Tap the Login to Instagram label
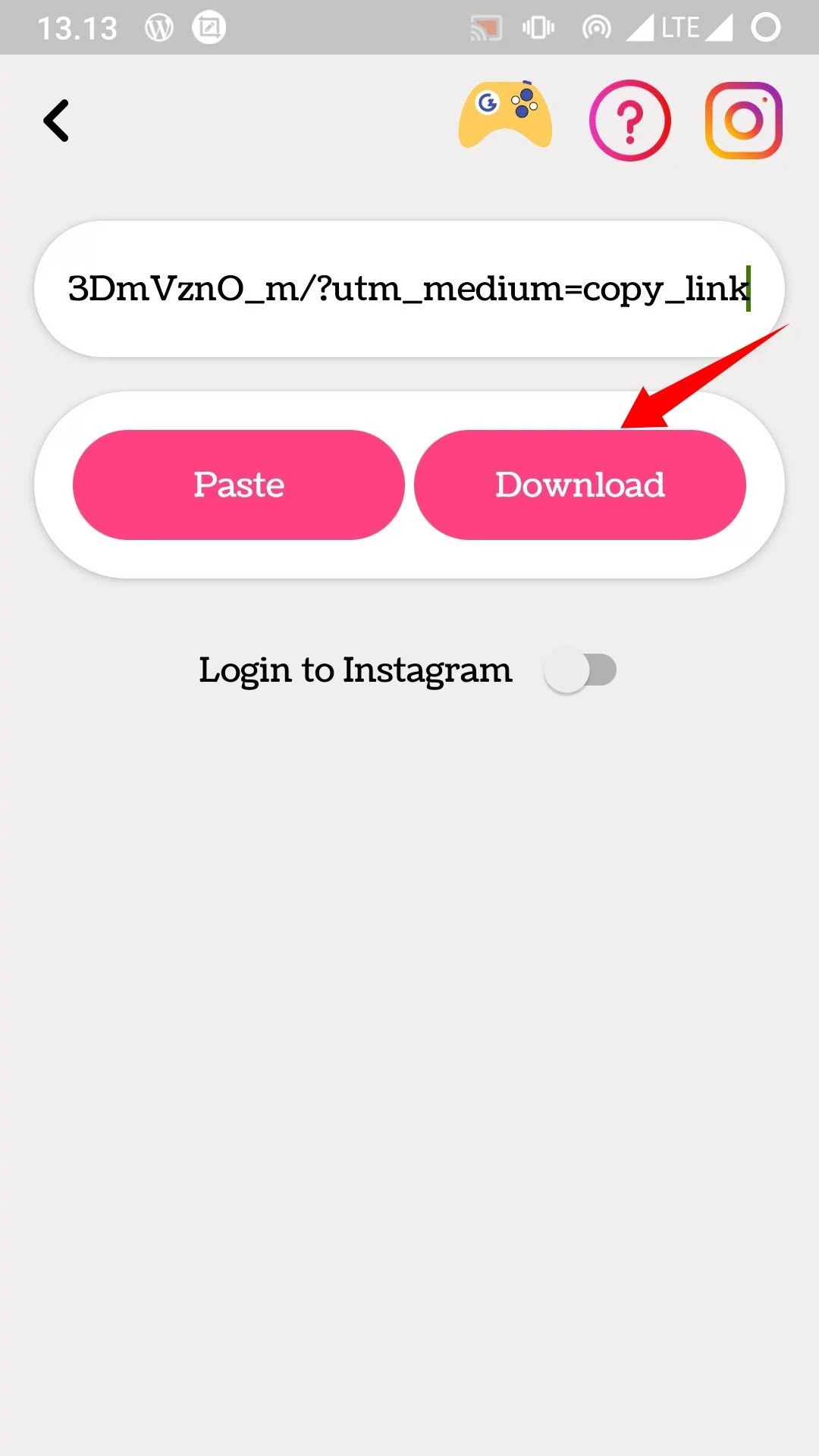819x1456 pixels. [355, 670]
